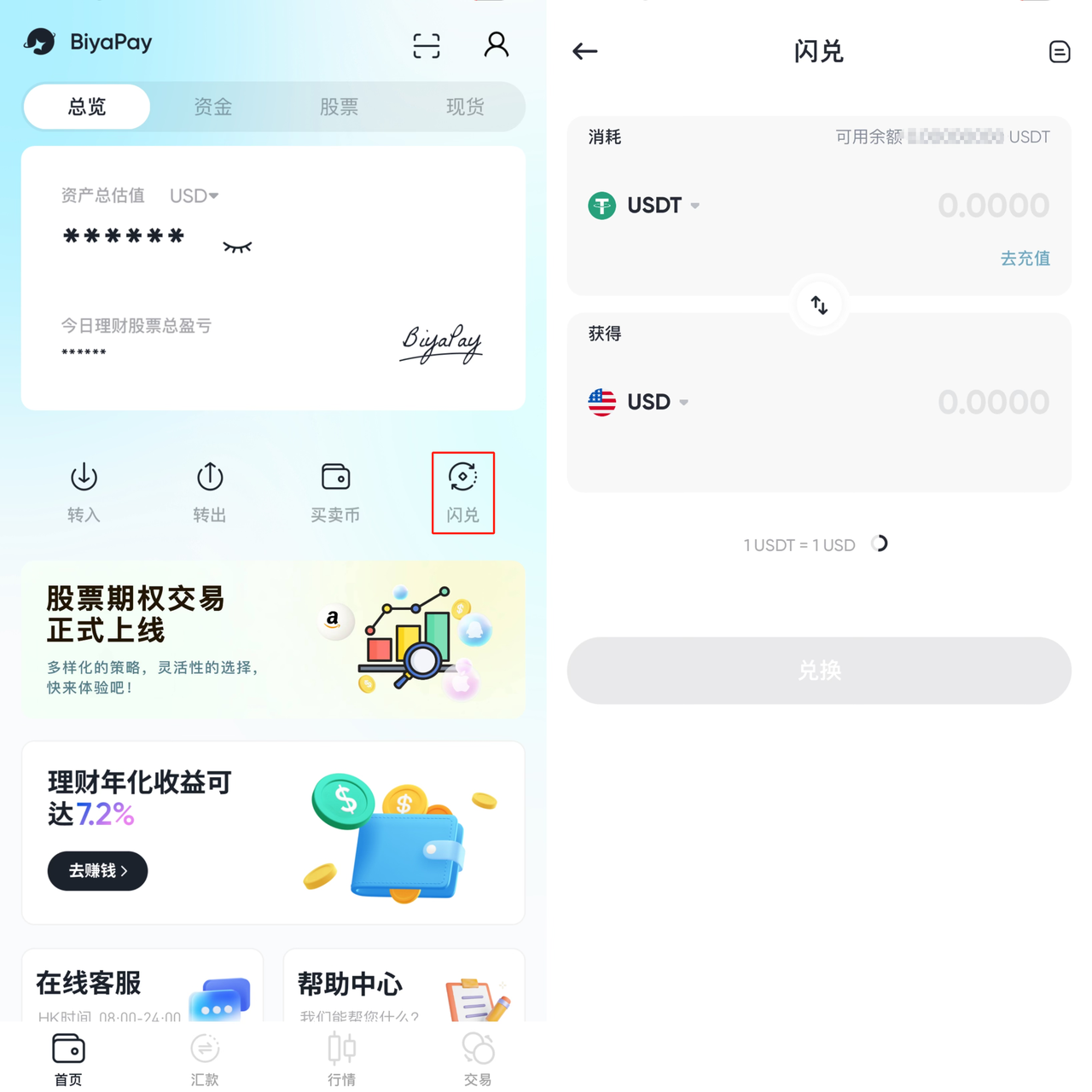Swap the consume and receive currencies
Viewport: 1092px width, 1092px height.
819,305
